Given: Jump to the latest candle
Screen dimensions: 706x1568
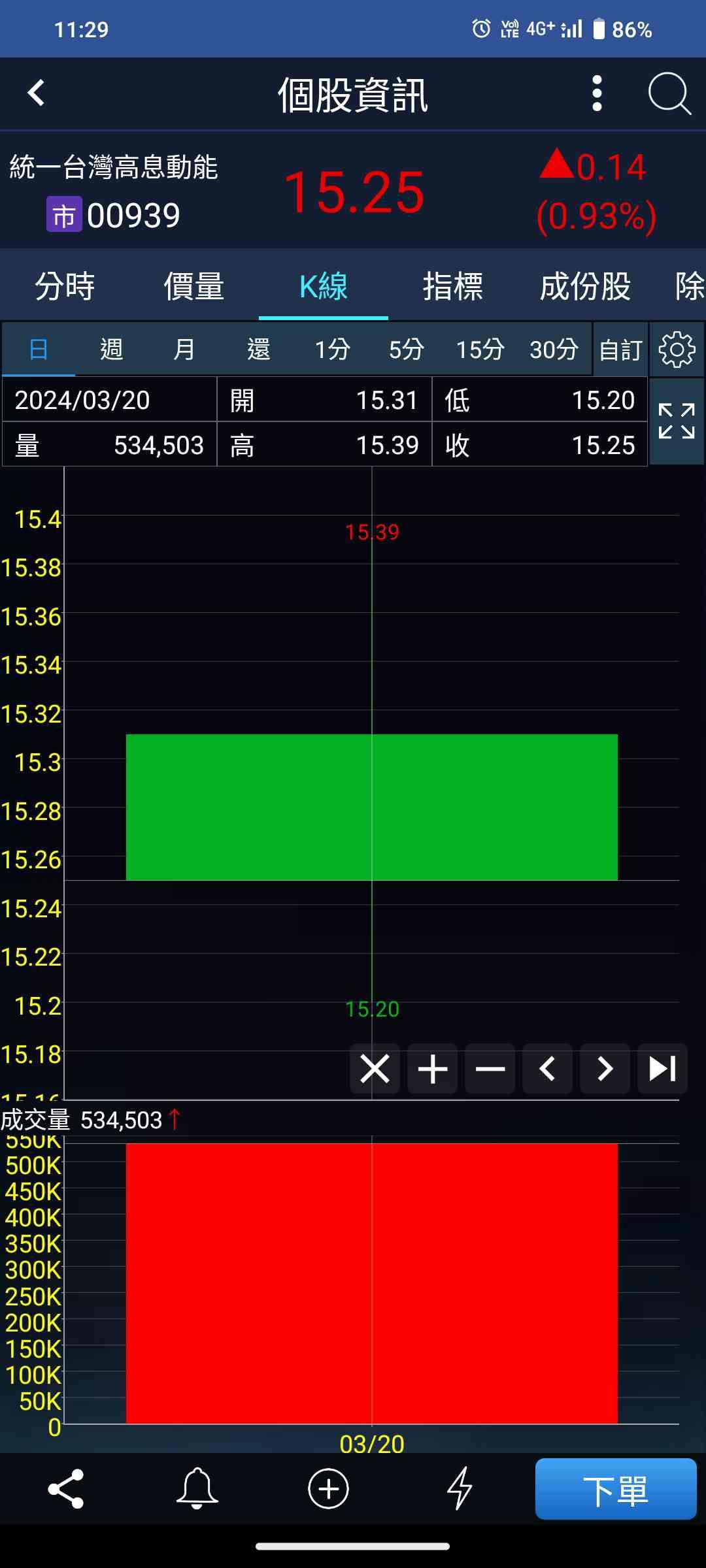Looking at the screenshot, I should click(x=662, y=1070).
